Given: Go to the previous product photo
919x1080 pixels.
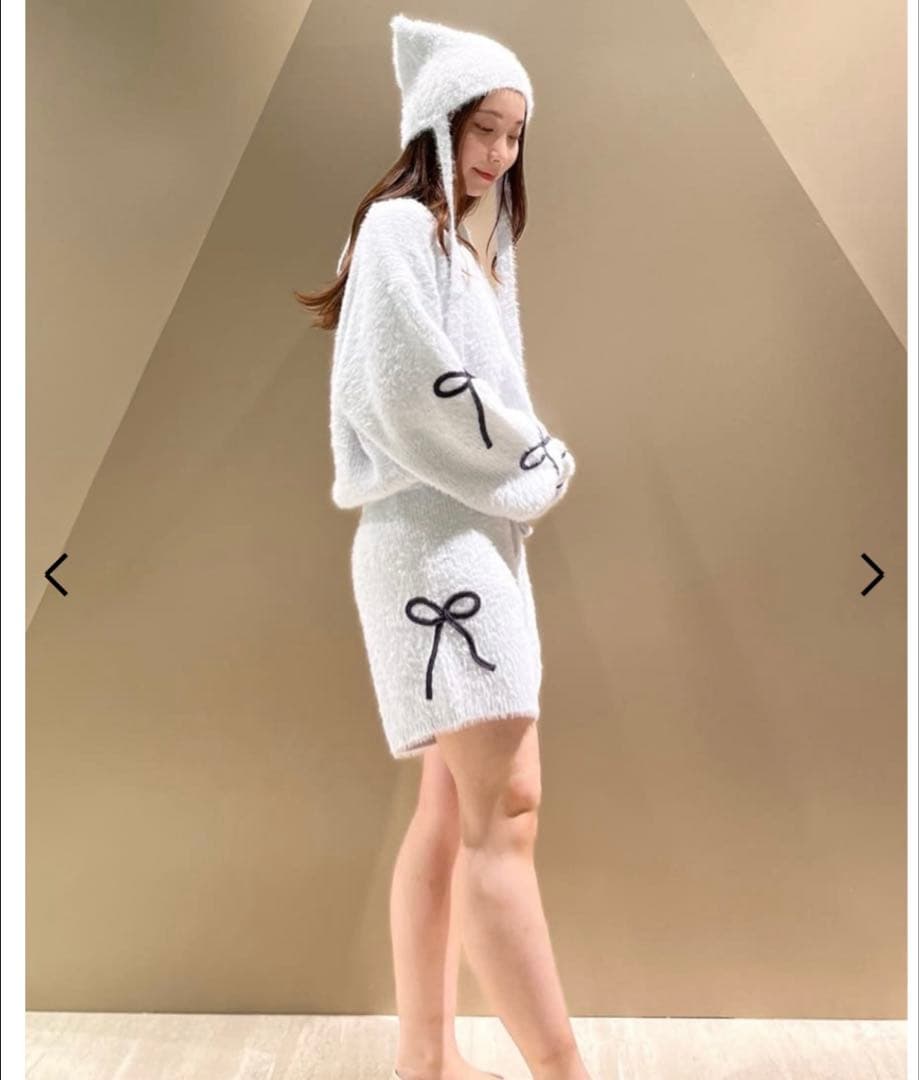Looking at the screenshot, I should [56, 575].
